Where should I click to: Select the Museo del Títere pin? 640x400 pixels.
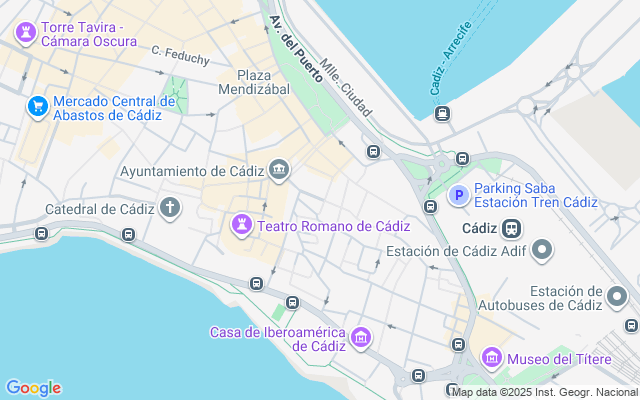pos(491,357)
